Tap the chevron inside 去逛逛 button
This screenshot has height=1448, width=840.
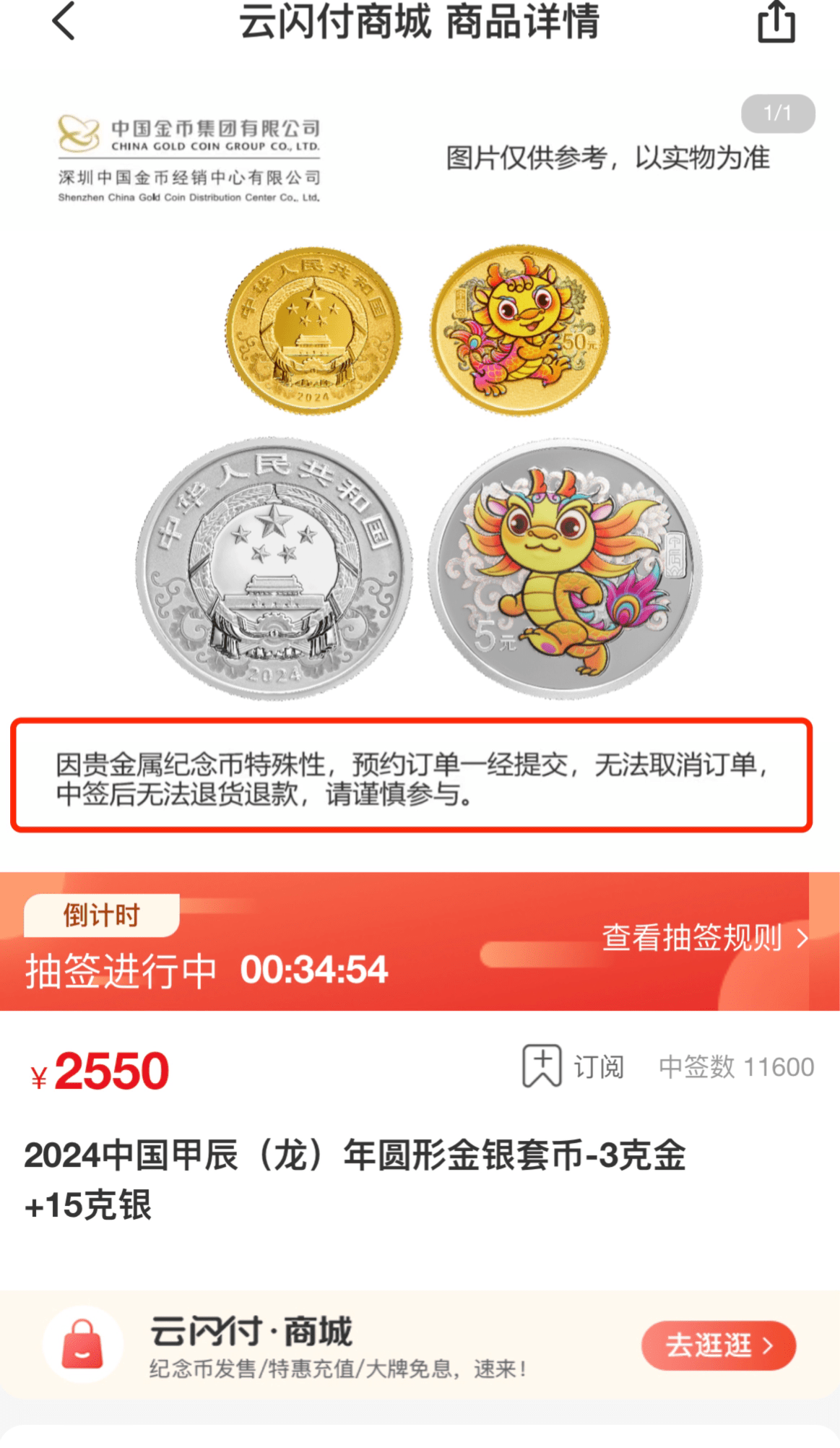[768, 1345]
